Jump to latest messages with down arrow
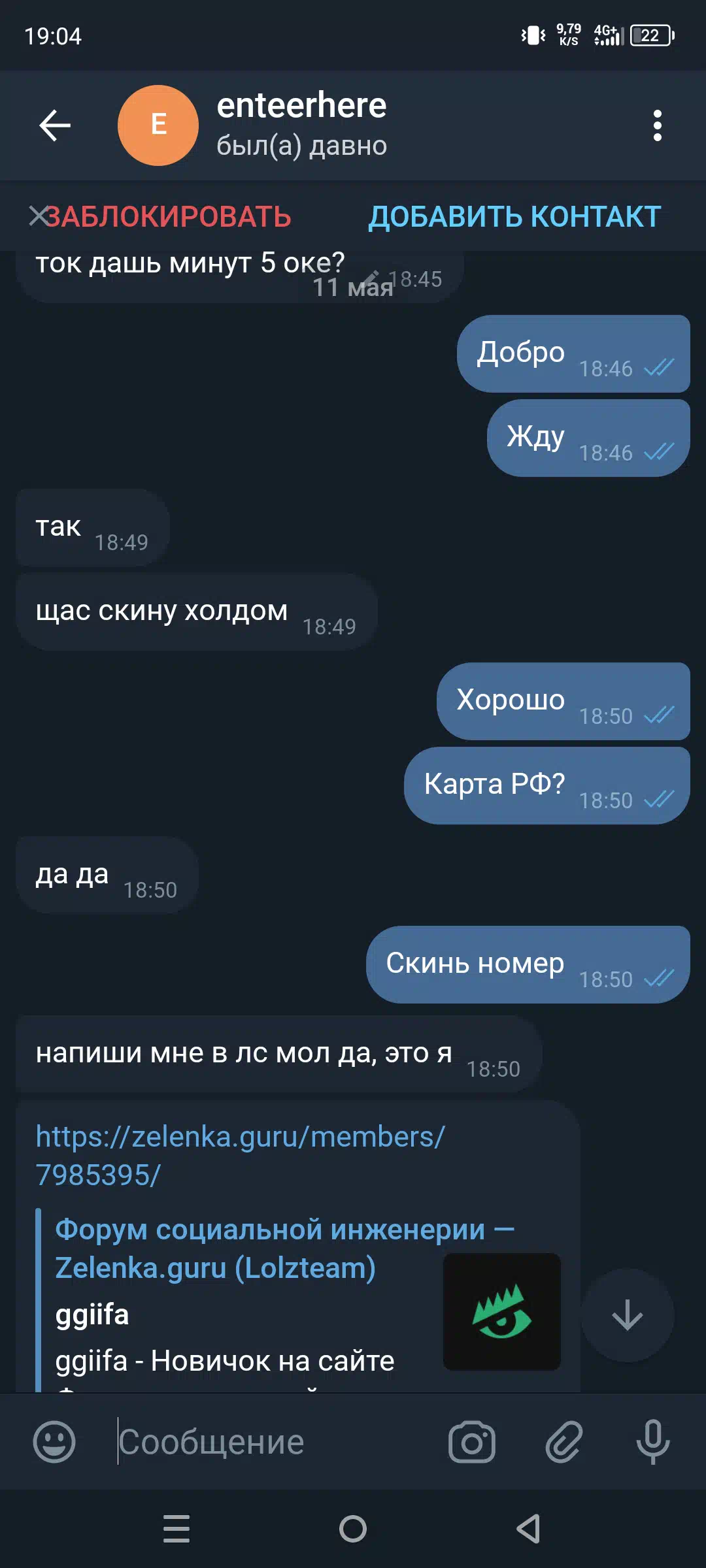Image resolution: width=706 pixels, height=1568 pixels. click(627, 1315)
